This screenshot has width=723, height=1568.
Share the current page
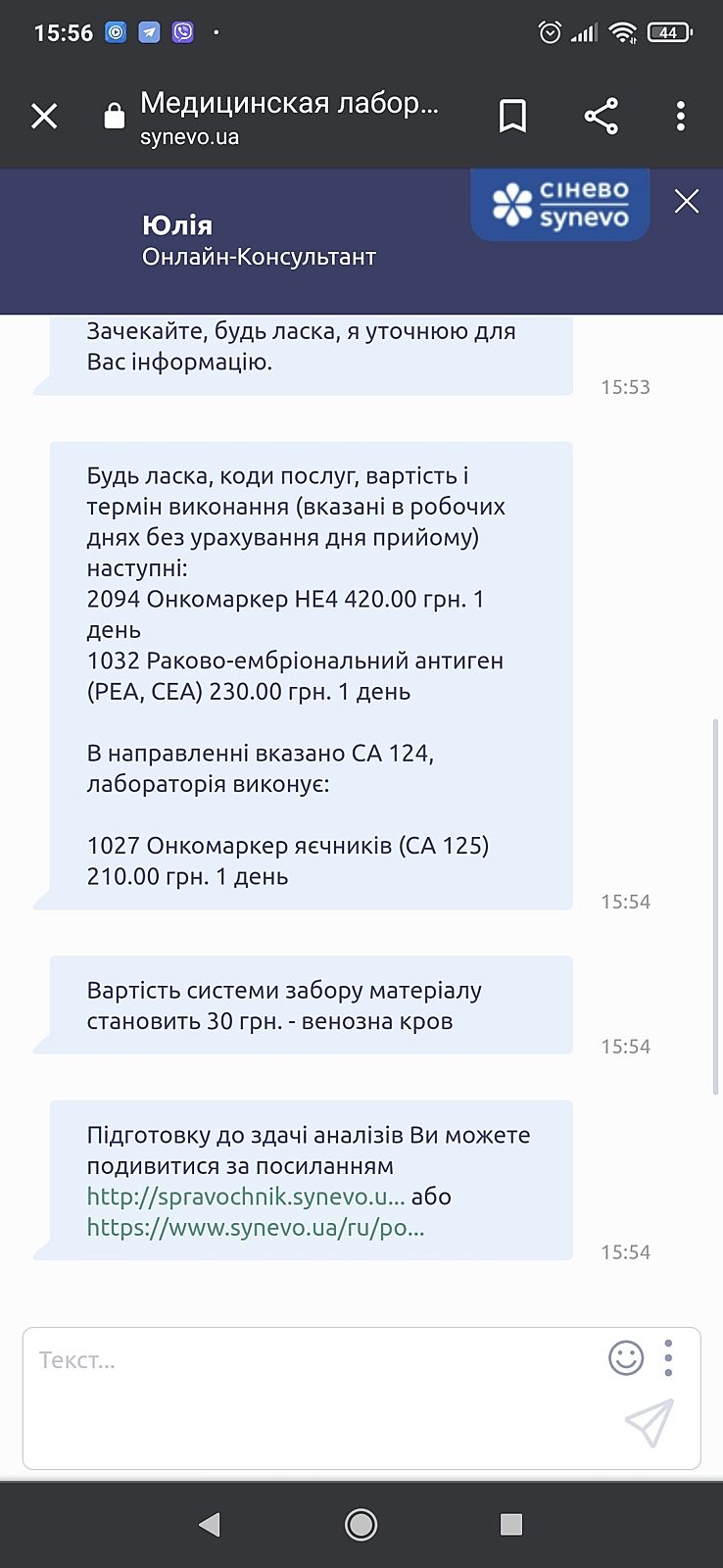coord(601,117)
